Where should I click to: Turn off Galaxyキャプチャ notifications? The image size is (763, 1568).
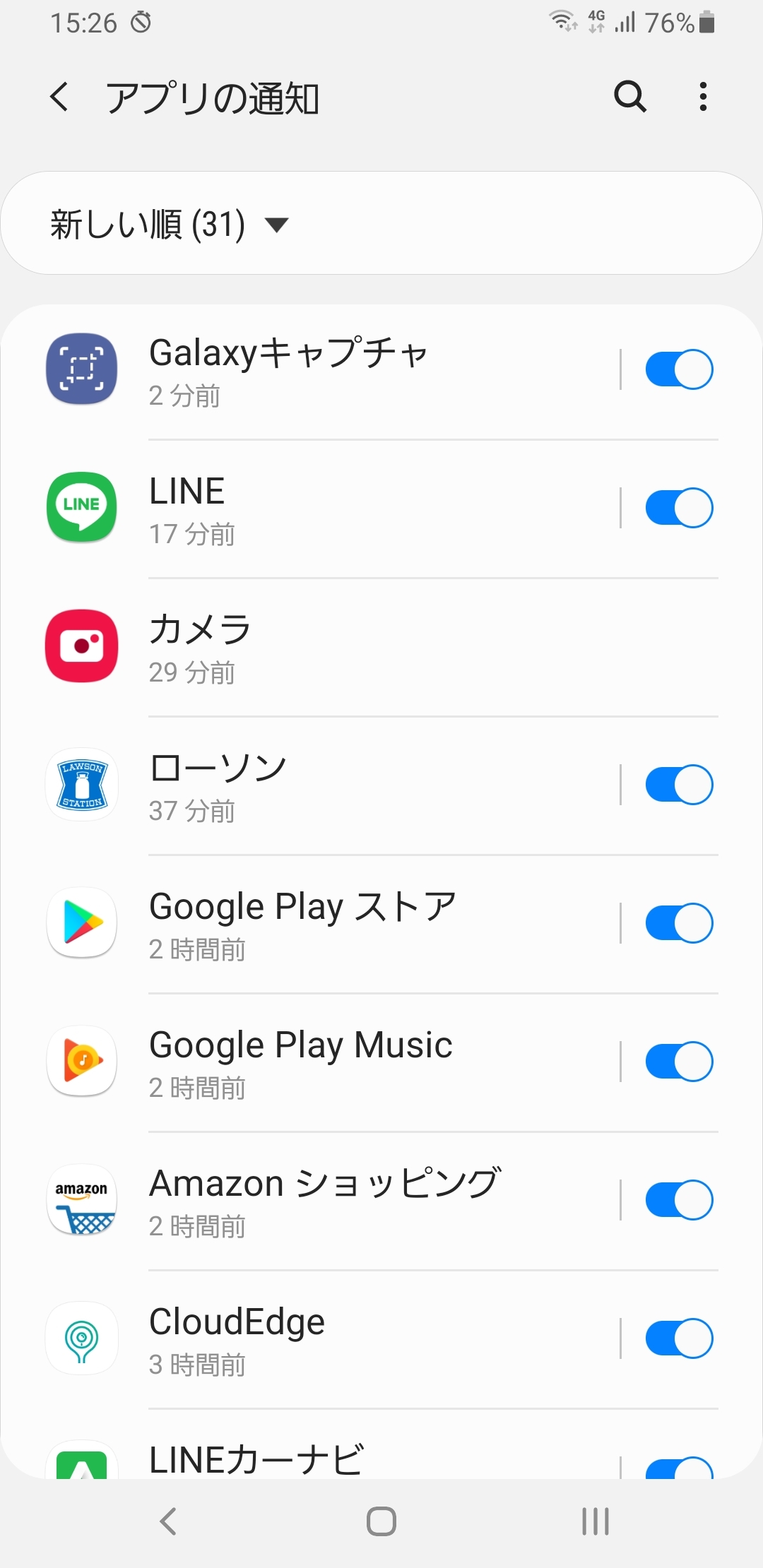[678, 369]
